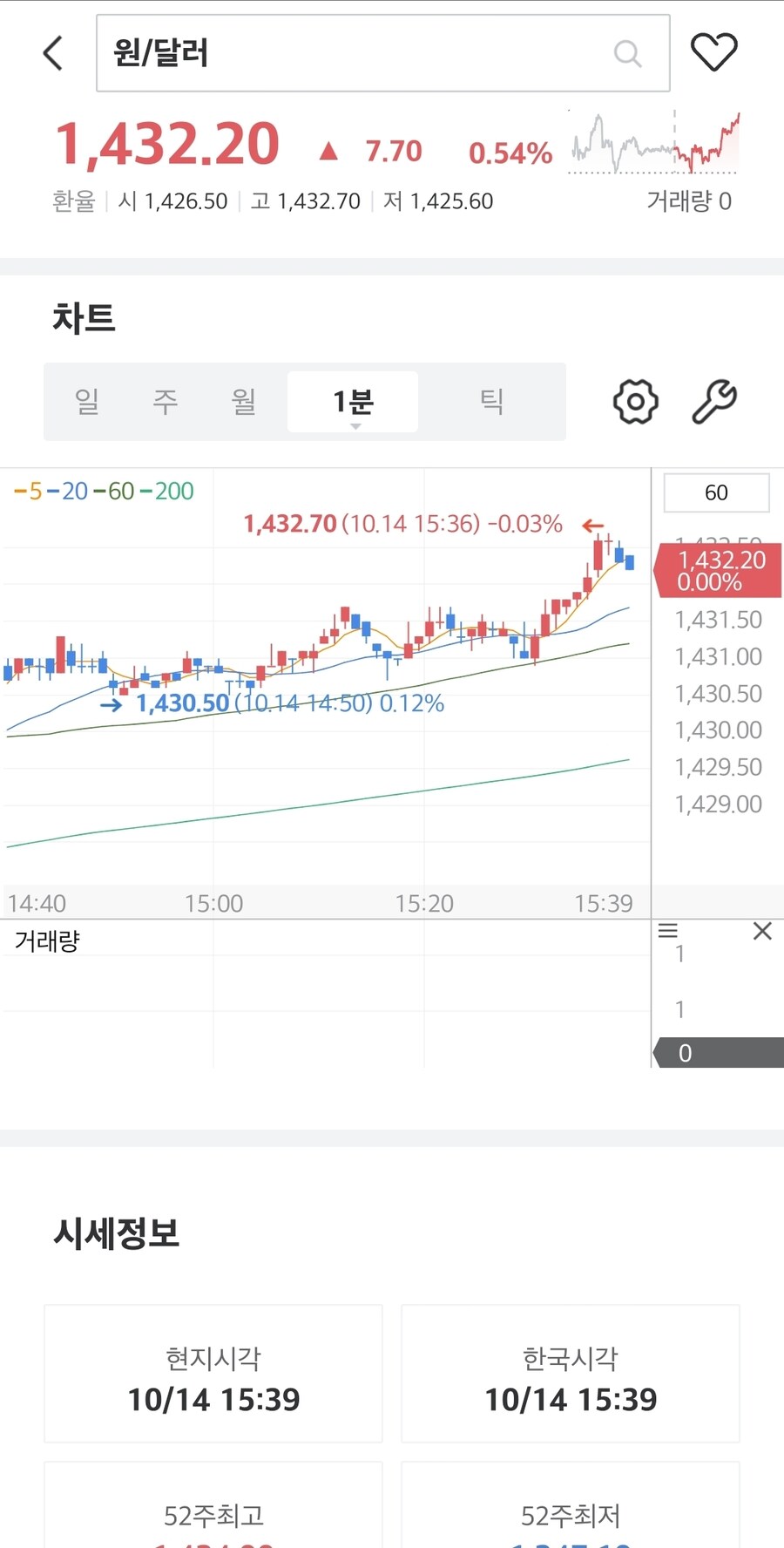Expand the 1분 interval dropdown
The width and height of the screenshot is (784, 1548).
[x=353, y=404]
